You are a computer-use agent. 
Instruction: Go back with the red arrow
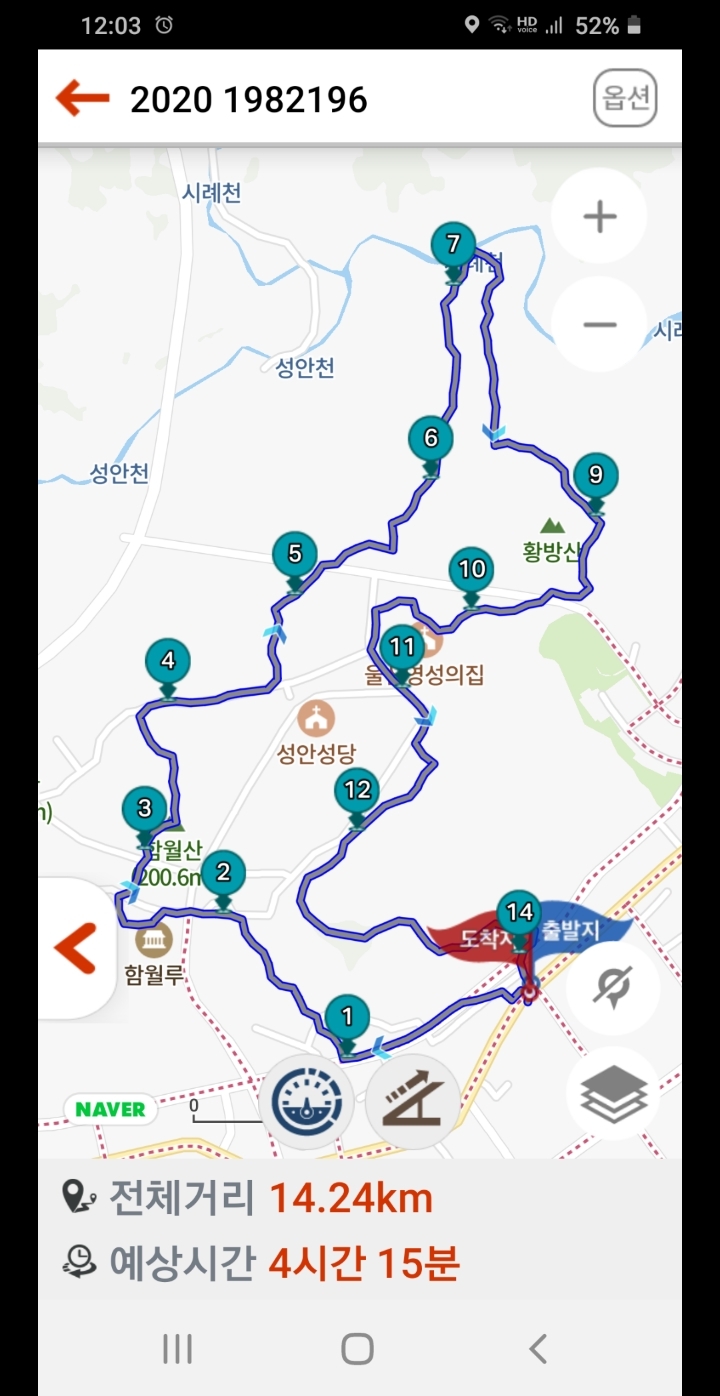pos(82,98)
